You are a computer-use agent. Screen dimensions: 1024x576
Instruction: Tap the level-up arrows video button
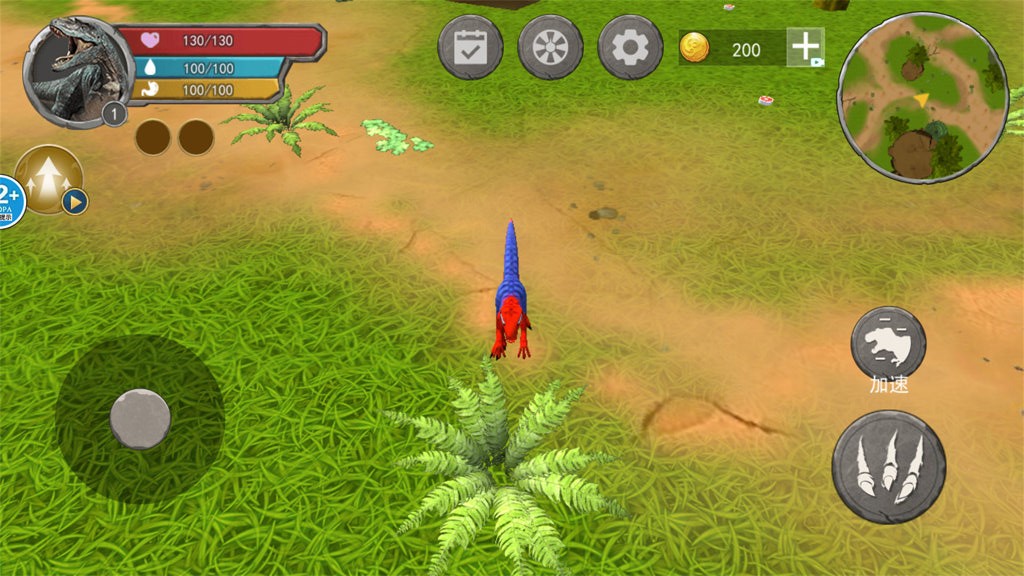[x=49, y=180]
